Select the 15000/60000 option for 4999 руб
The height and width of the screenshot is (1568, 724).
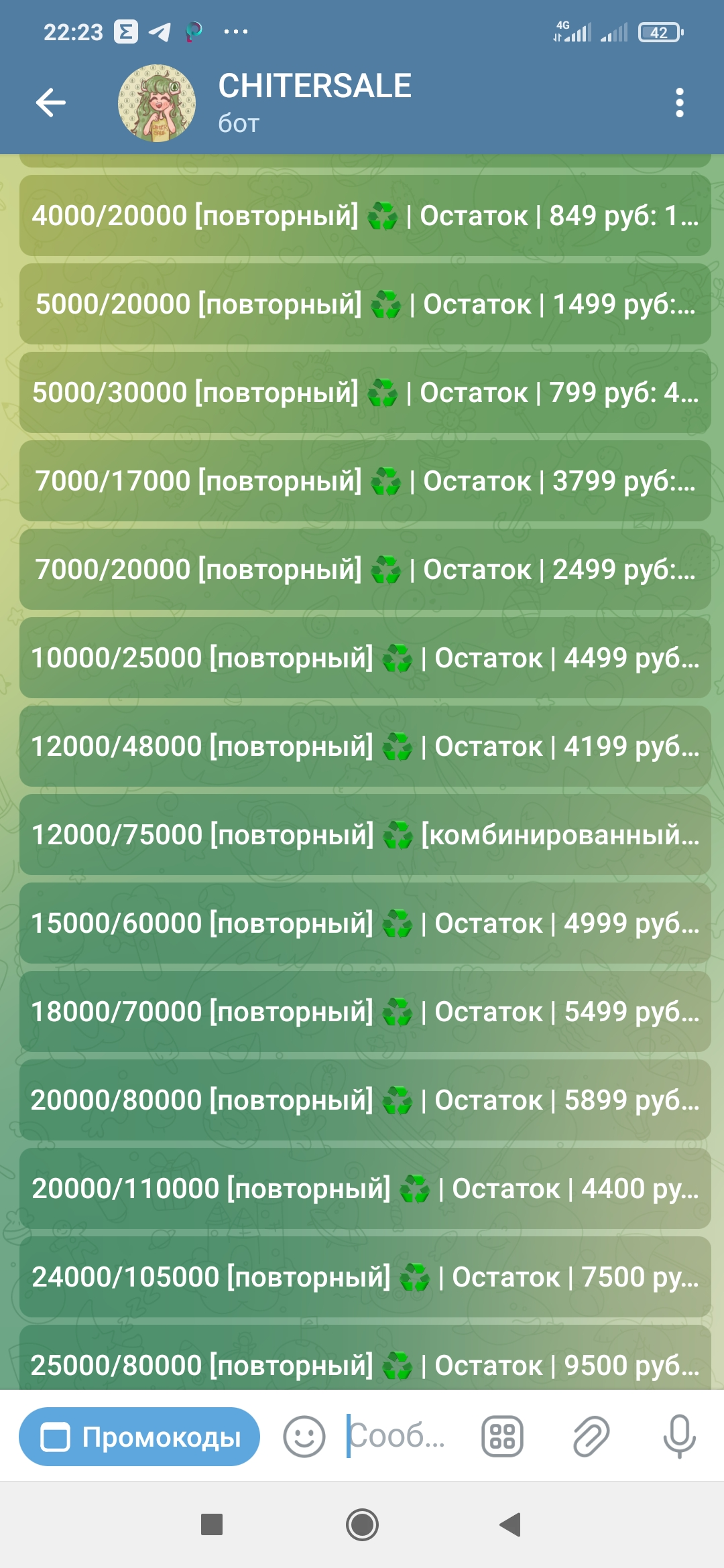click(x=365, y=923)
